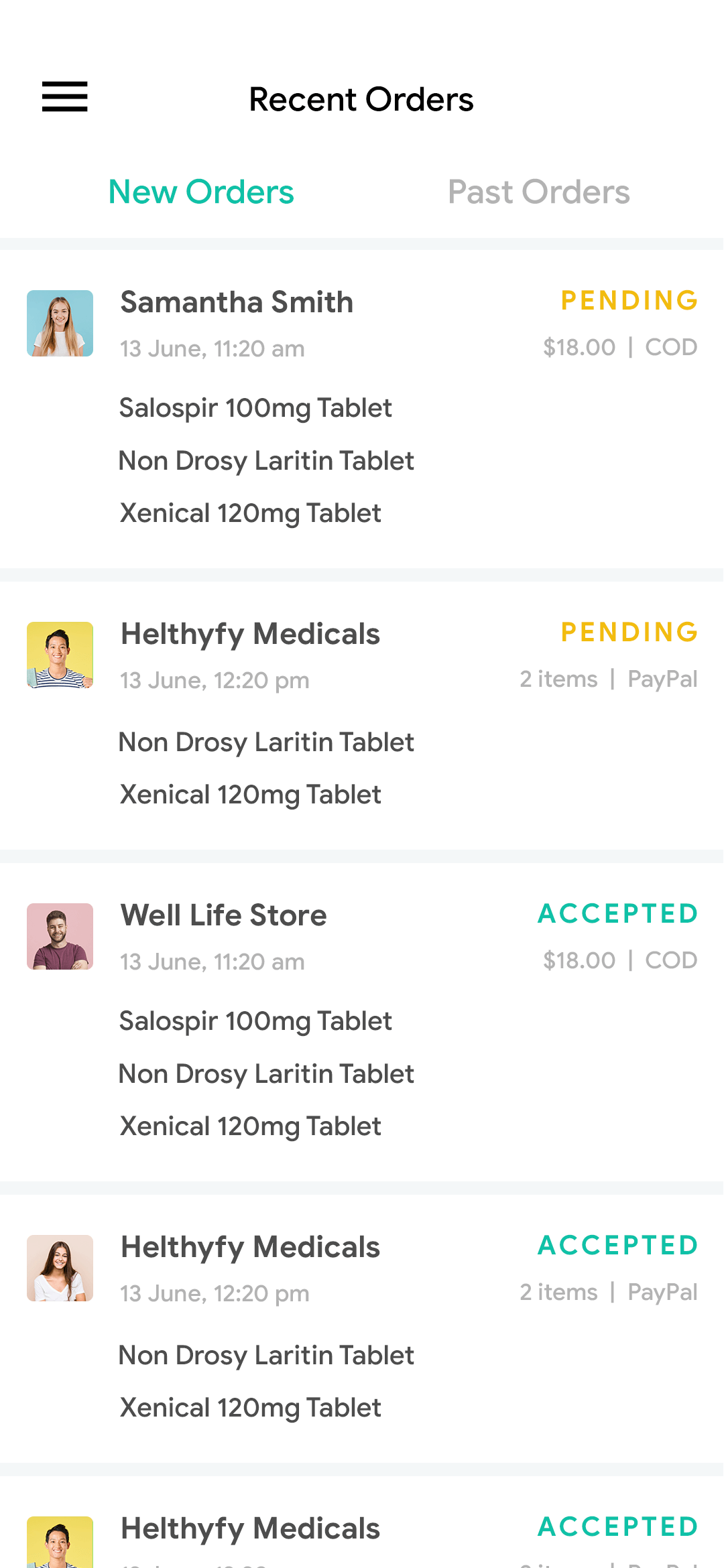Screen dimensions: 724x1568
Task: Click Samantha Smith's profile avatar
Action: pos(60,322)
